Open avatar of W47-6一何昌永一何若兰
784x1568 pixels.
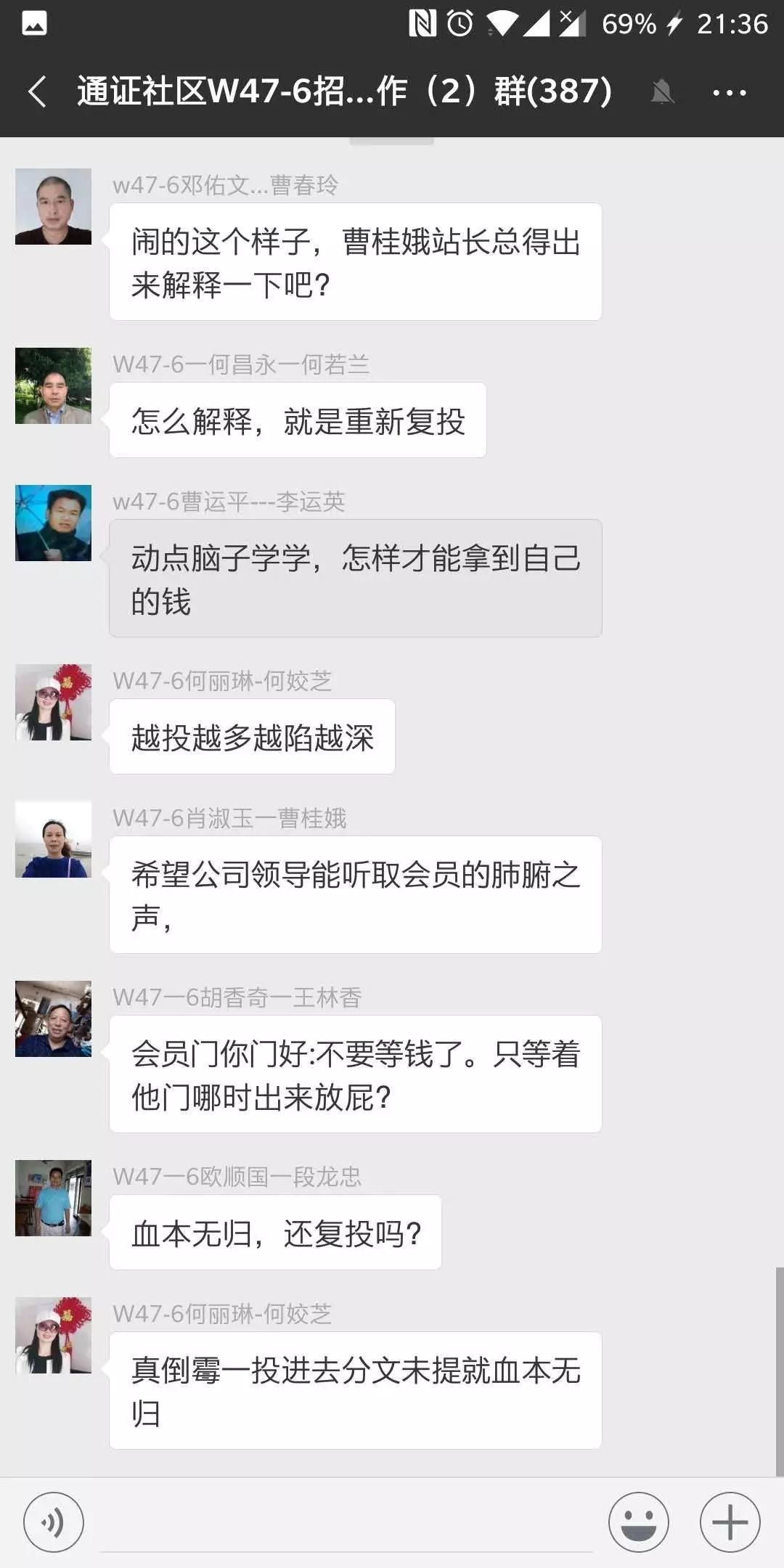[53, 385]
